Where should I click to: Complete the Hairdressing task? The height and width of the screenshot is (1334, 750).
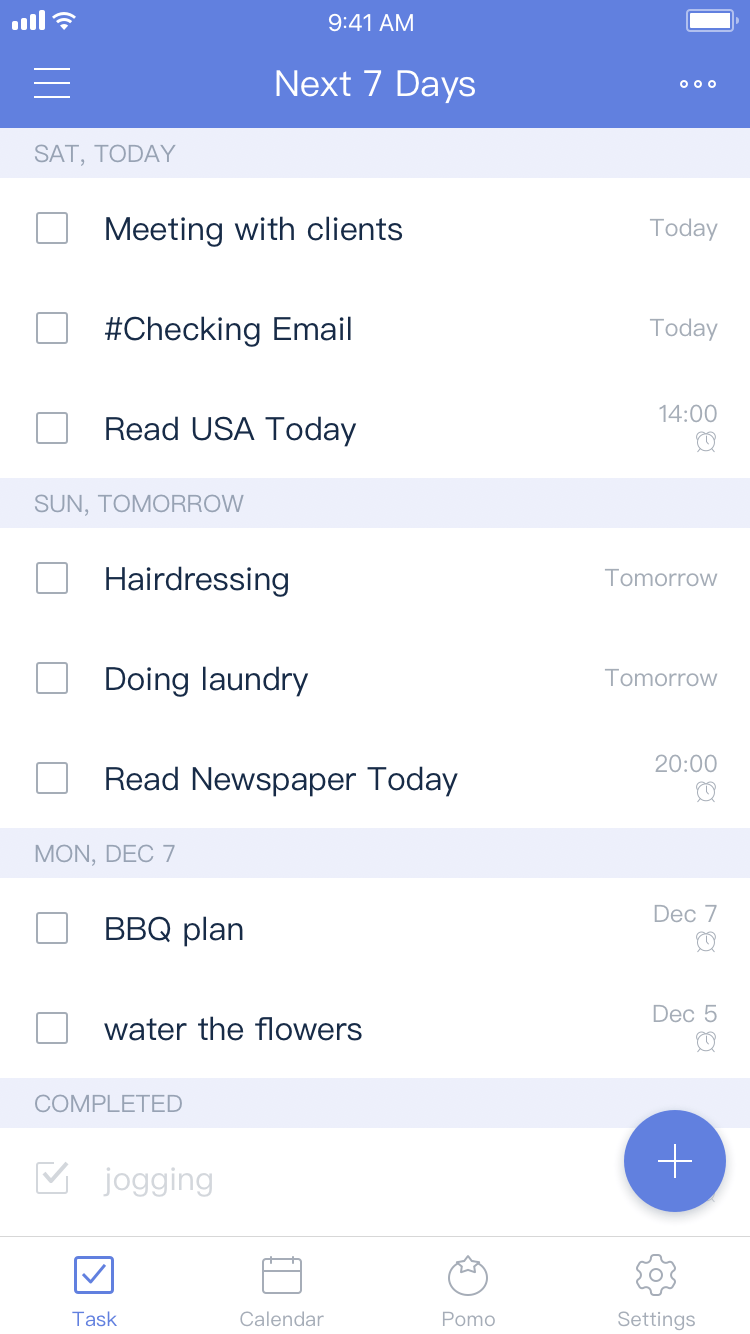(x=52, y=579)
